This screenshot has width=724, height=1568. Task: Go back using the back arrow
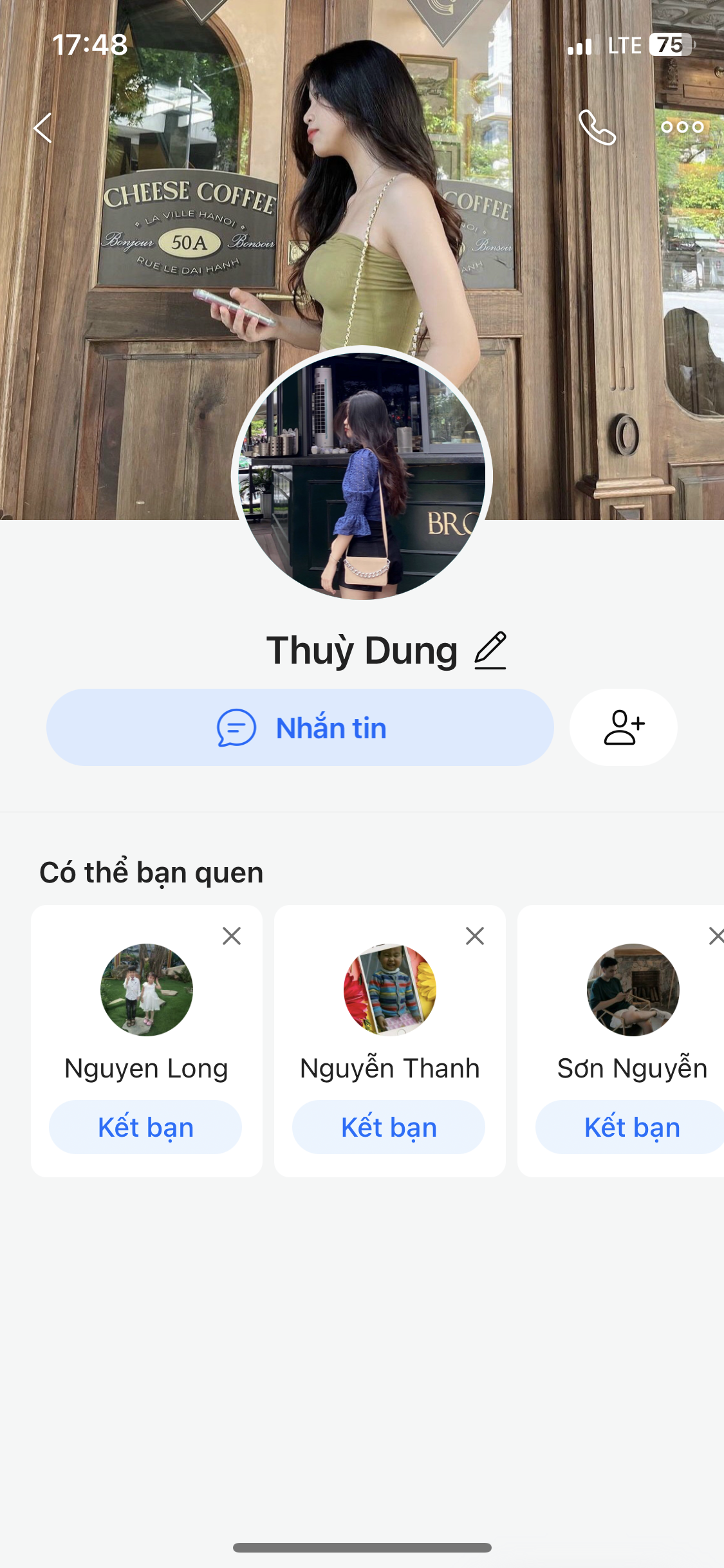43,127
